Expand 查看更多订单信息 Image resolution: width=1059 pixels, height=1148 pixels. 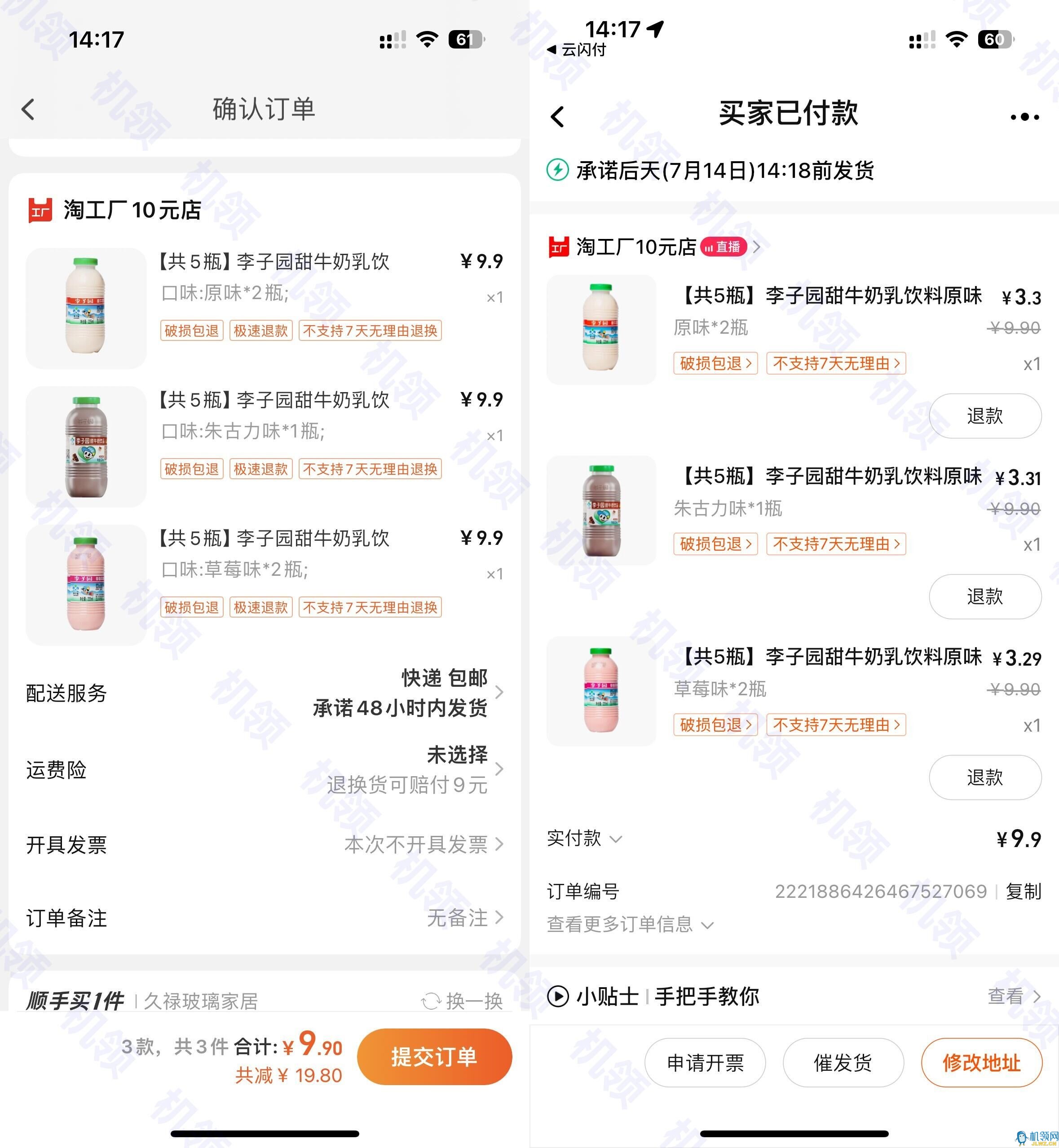coord(630,924)
